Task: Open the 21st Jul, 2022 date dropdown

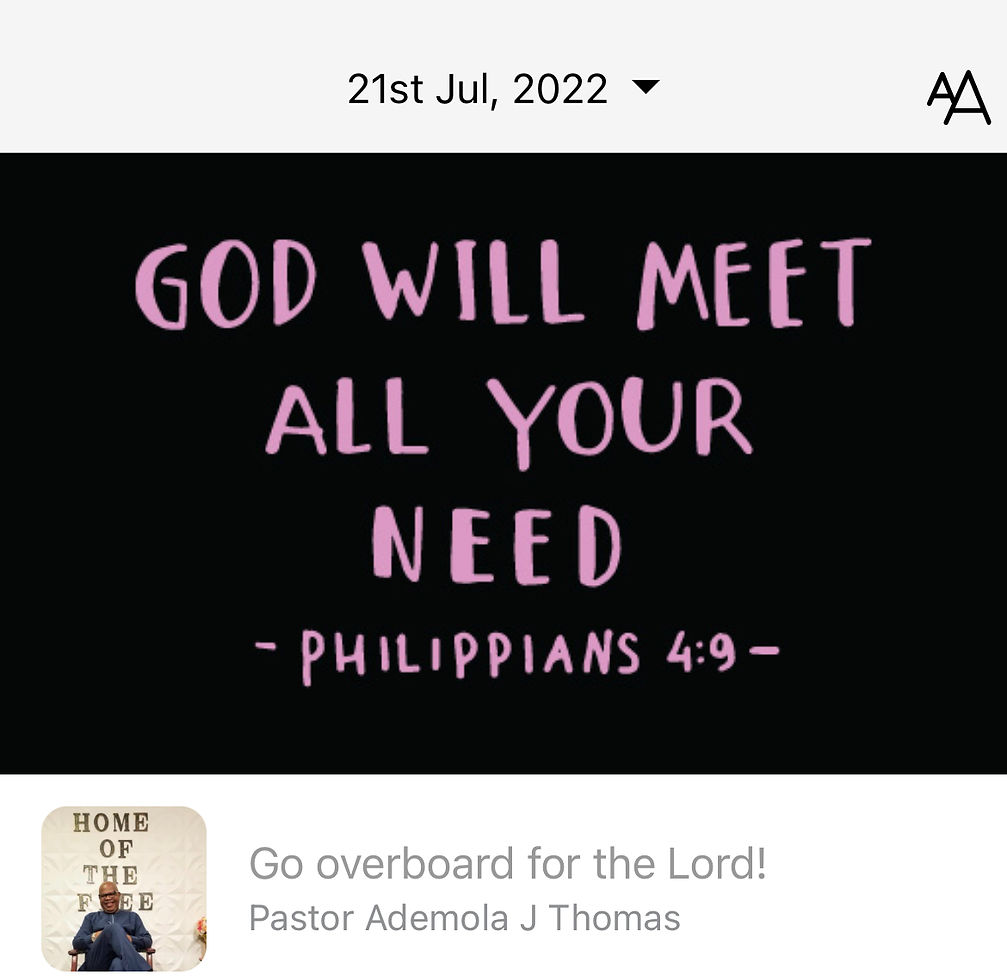Action: [502, 89]
